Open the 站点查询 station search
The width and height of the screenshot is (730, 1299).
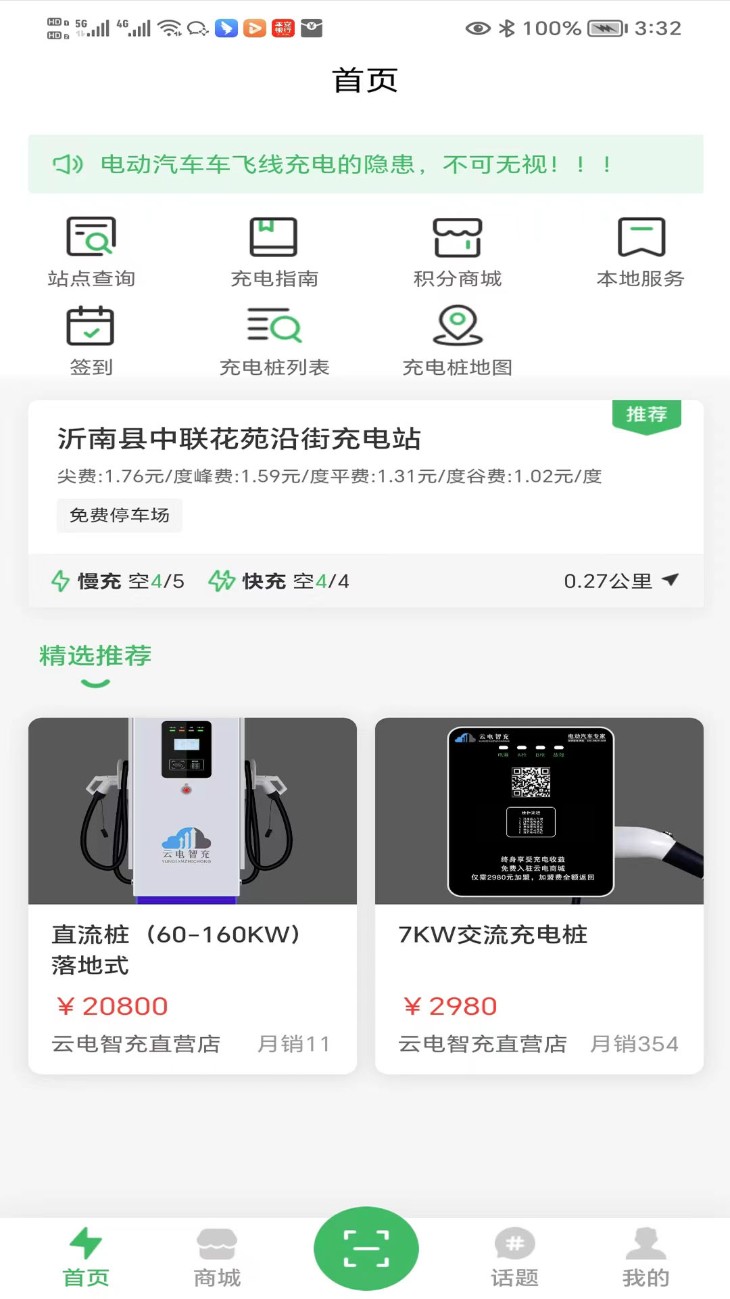(x=91, y=252)
